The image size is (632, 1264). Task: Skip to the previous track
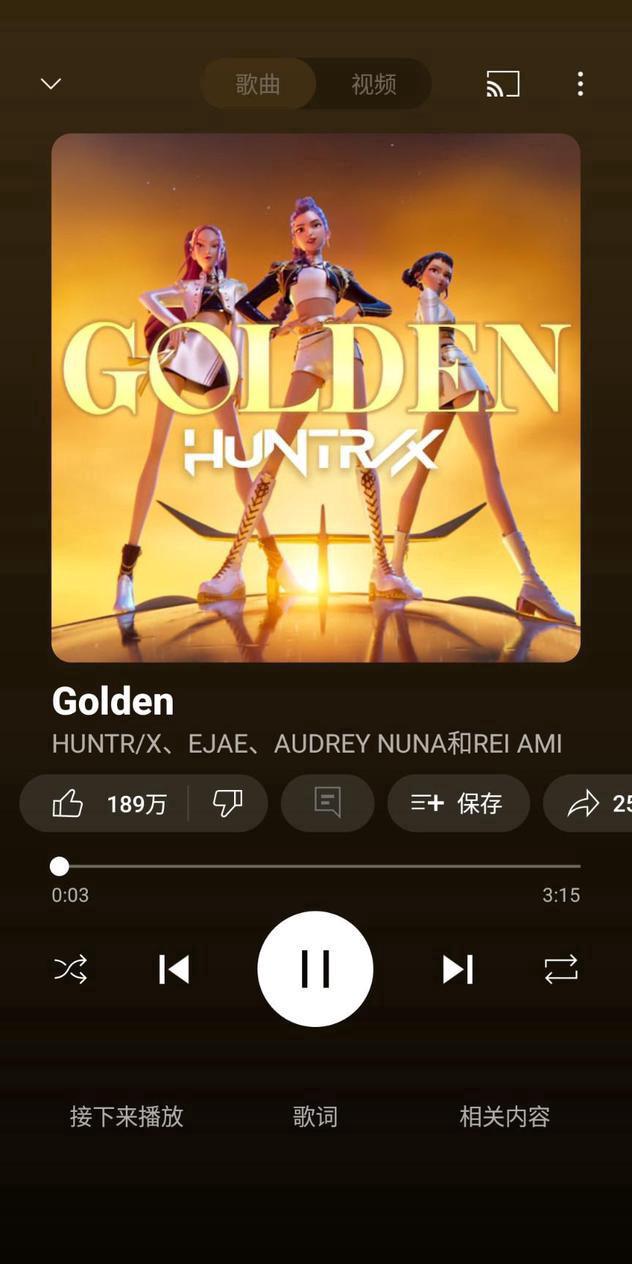click(x=174, y=969)
